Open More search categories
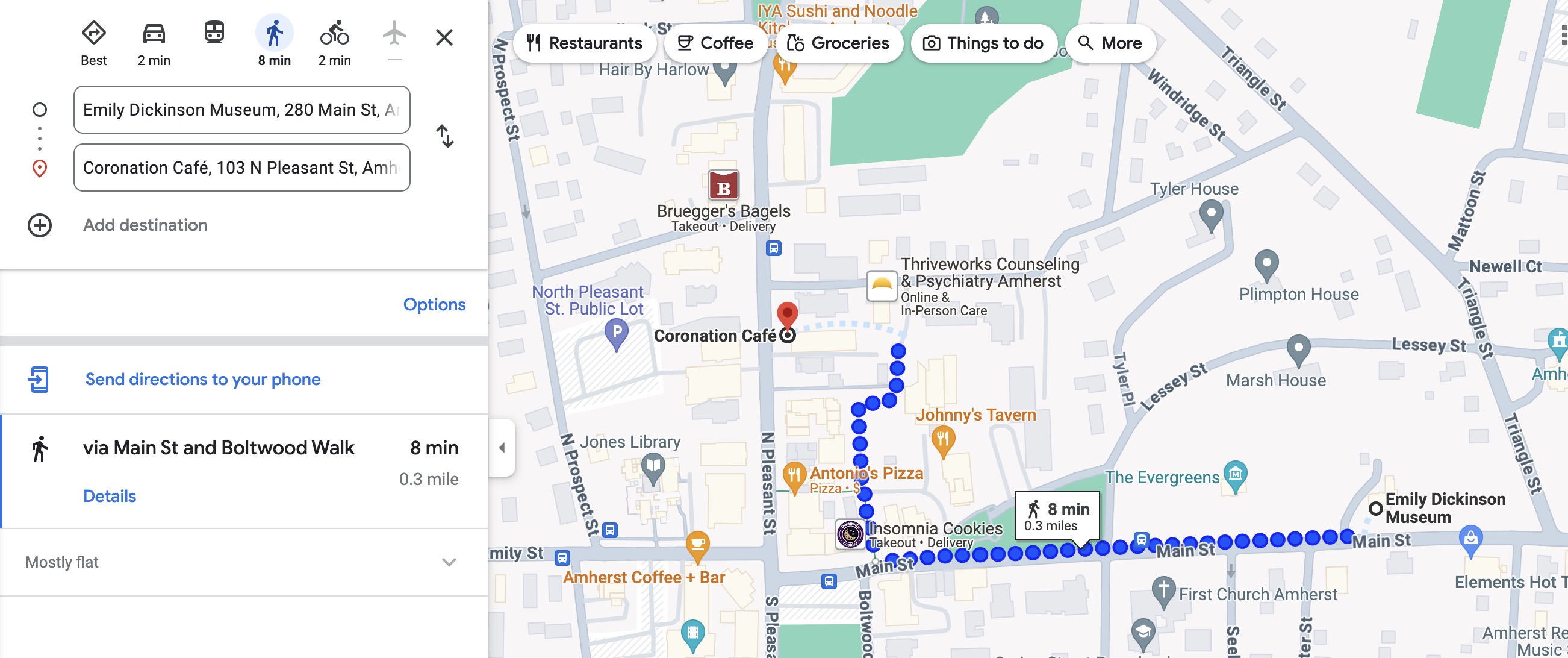Screen dimensions: 1568x658 click(1110, 43)
